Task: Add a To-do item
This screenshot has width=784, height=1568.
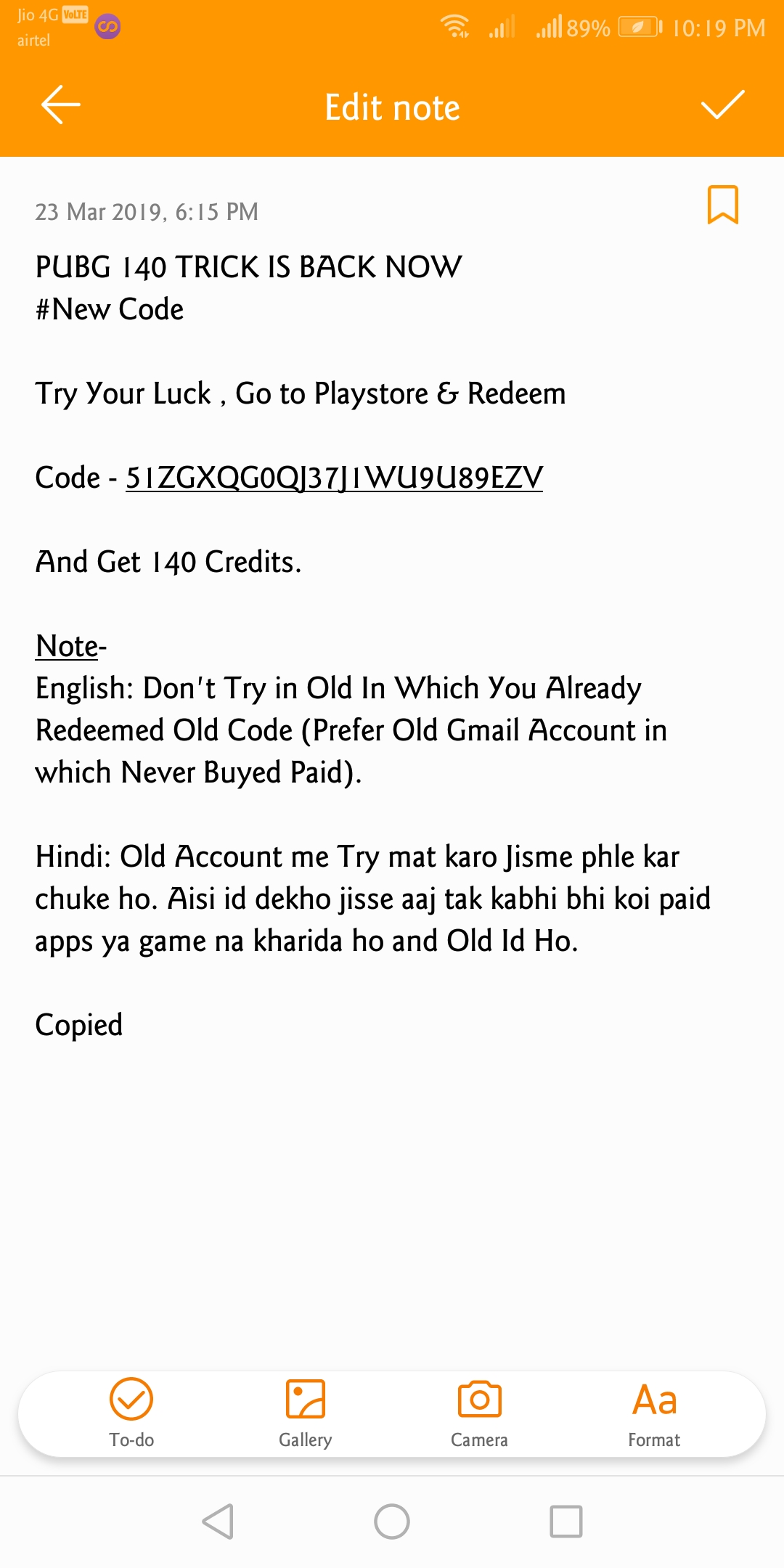Action: [x=131, y=1413]
